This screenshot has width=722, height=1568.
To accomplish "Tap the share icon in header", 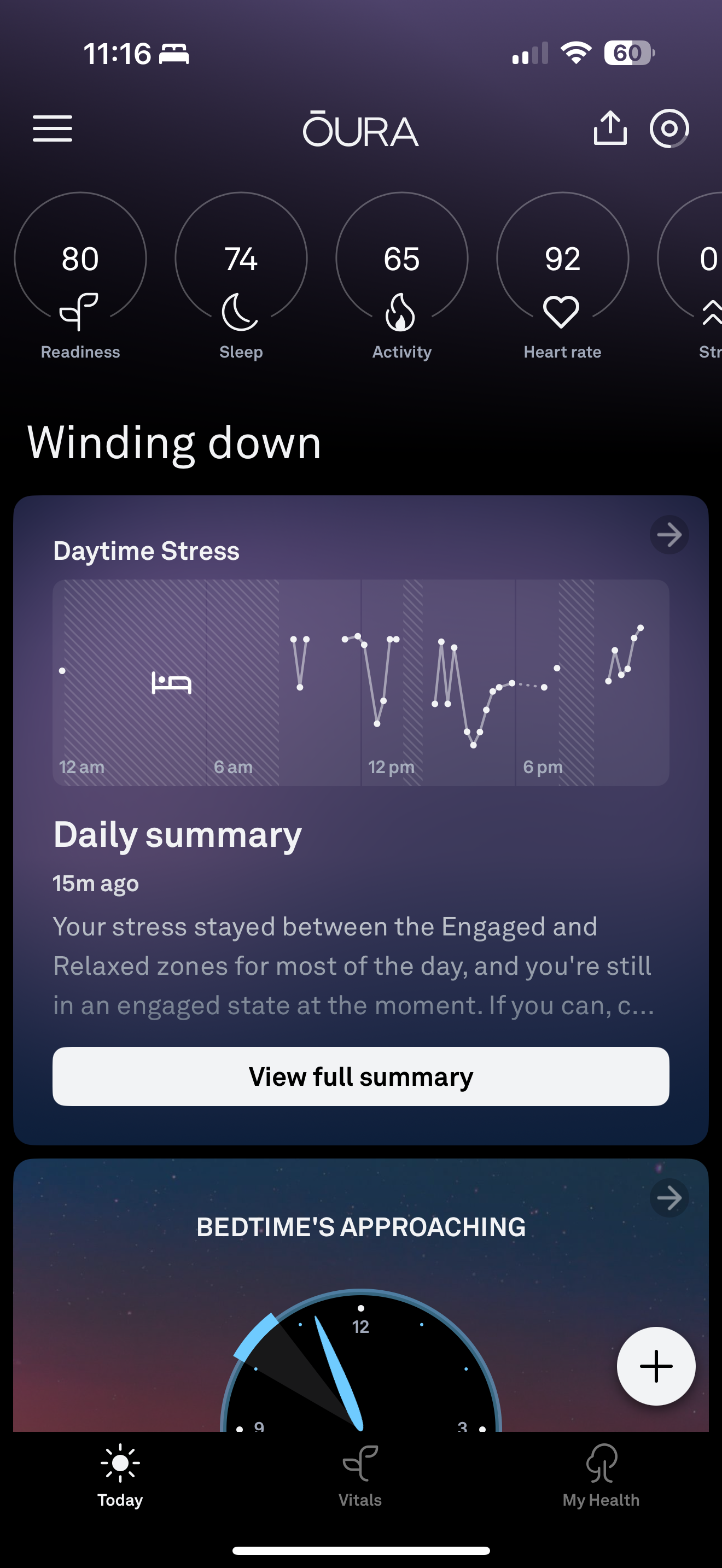I will click(609, 128).
